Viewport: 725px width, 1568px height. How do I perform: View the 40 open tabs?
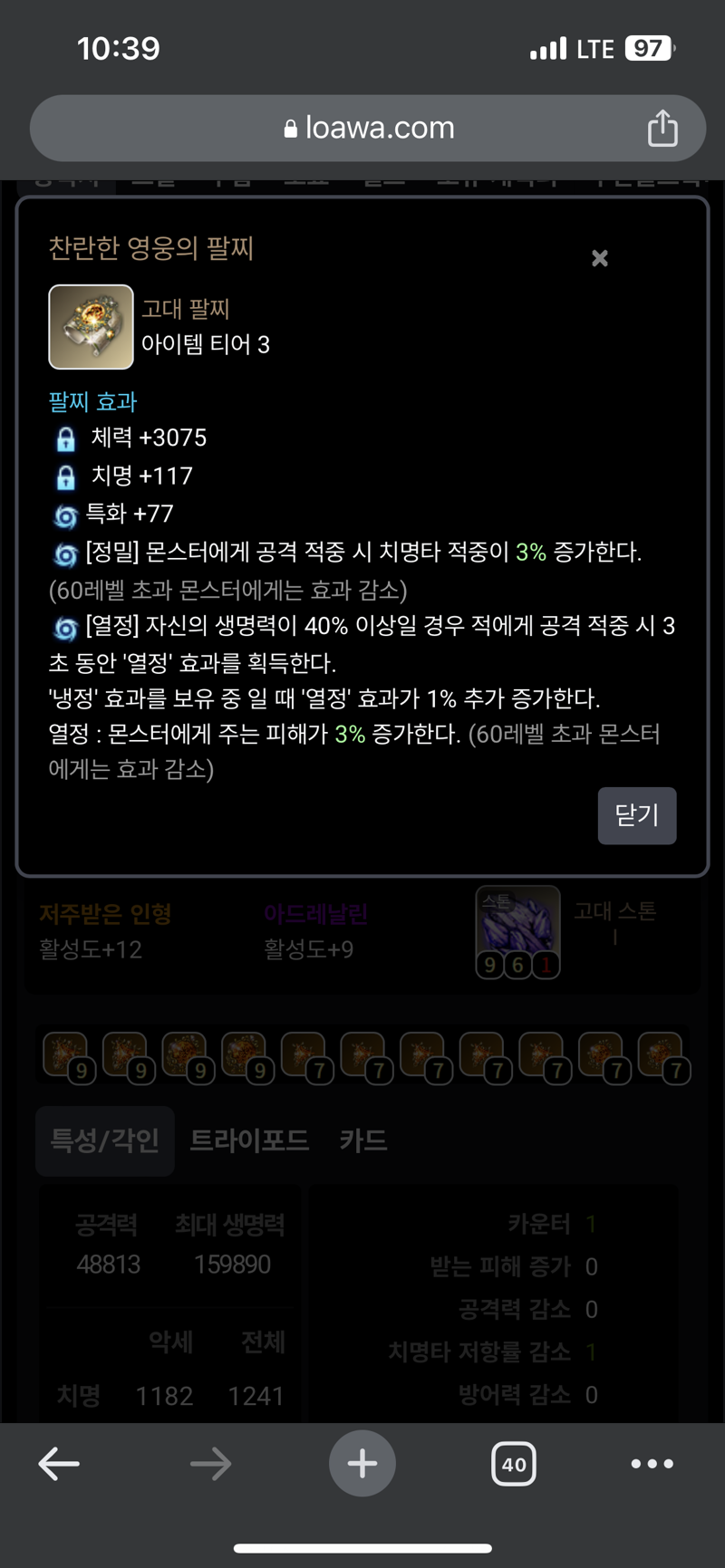514,1464
